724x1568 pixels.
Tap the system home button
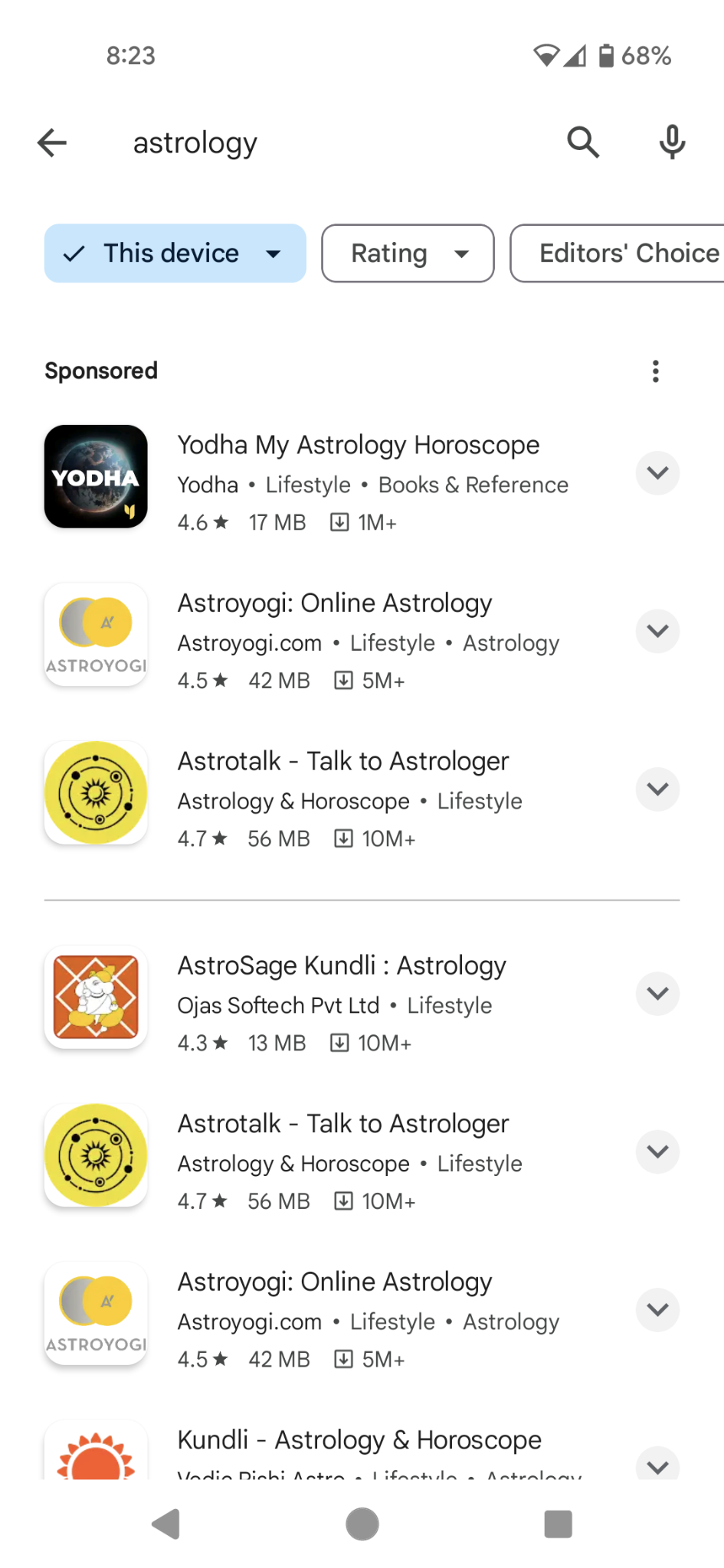pyautogui.click(x=362, y=1524)
